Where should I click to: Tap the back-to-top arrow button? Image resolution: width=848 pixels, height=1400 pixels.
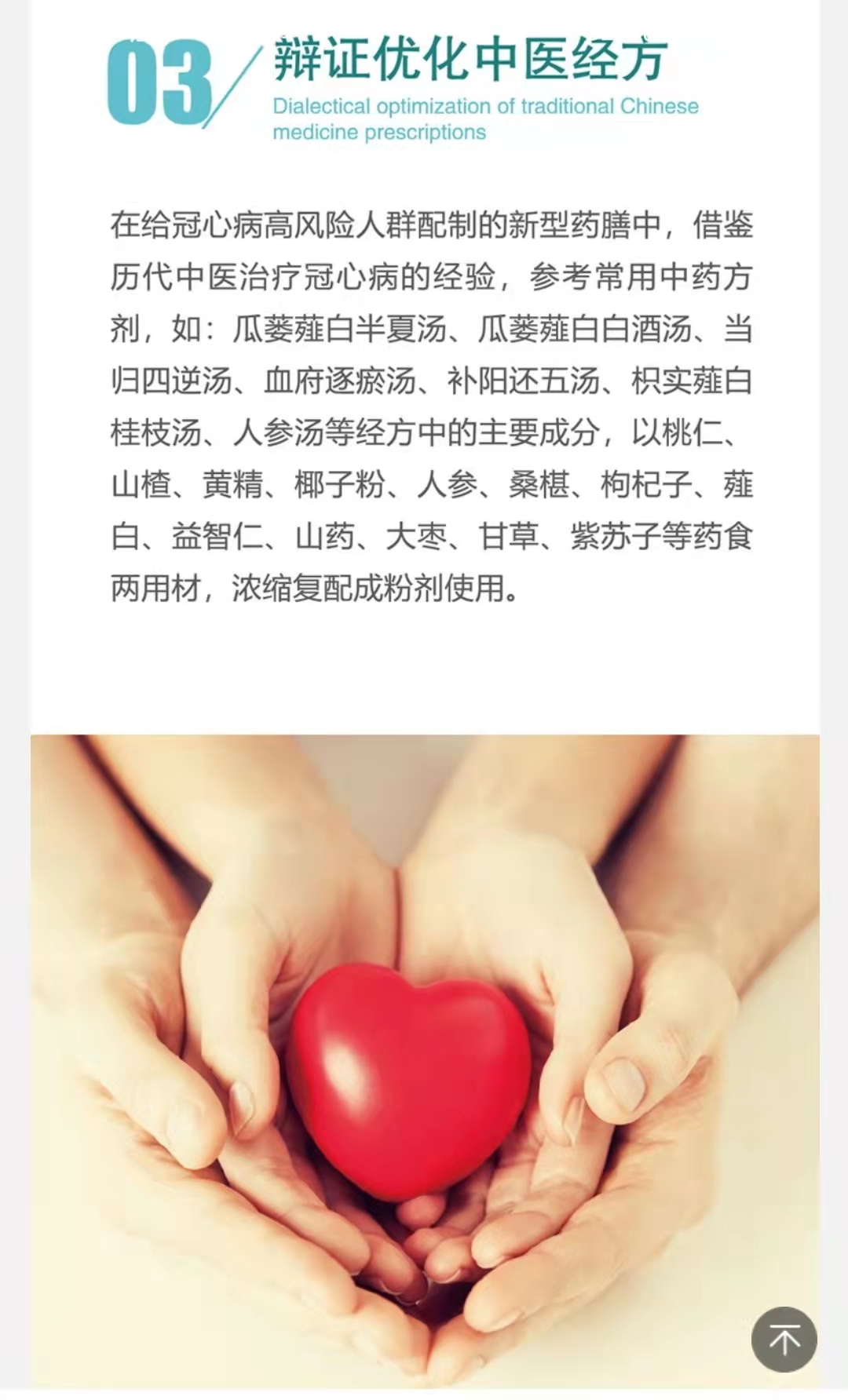tap(784, 1339)
